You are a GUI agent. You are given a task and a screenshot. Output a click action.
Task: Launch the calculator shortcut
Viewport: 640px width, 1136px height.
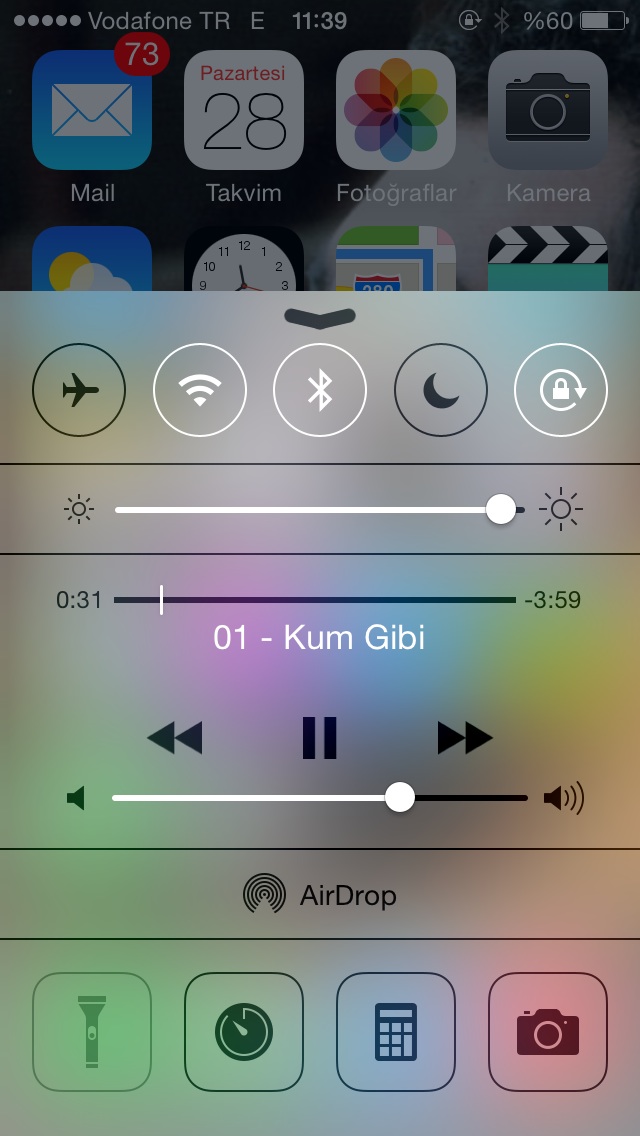[x=396, y=1031]
